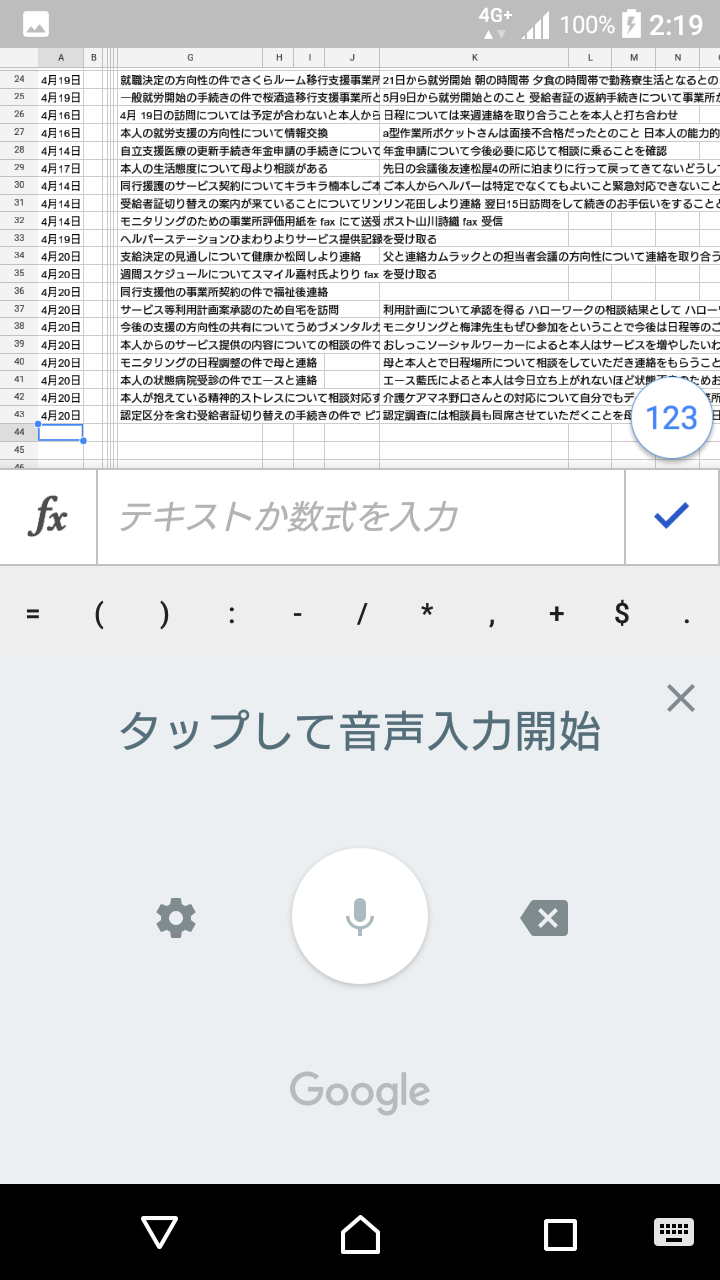
Task: Insert the minus sign
Action: point(297,615)
